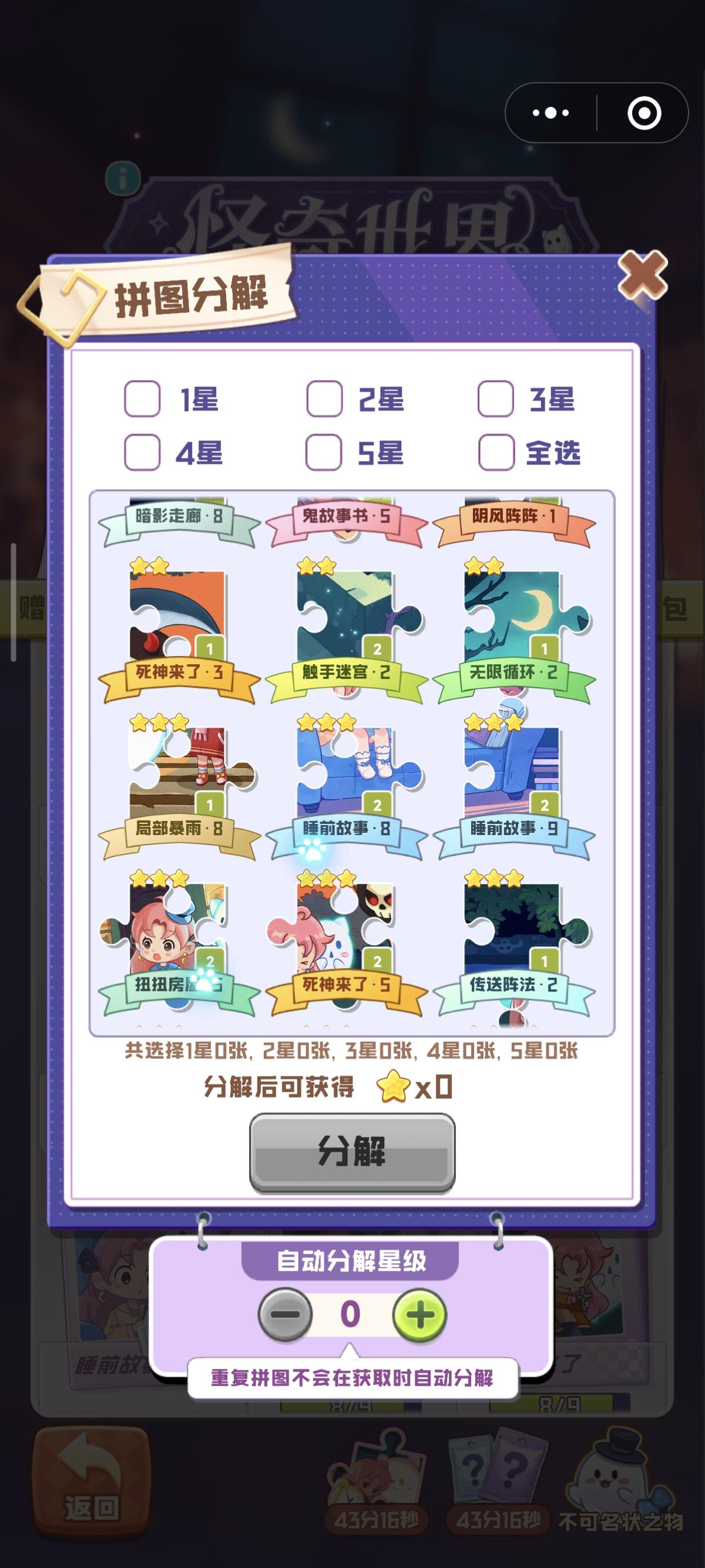The height and width of the screenshot is (1568, 705).
Task: Open the mini-program more options (...) icon
Action: pyautogui.click(x=551, y=112)
